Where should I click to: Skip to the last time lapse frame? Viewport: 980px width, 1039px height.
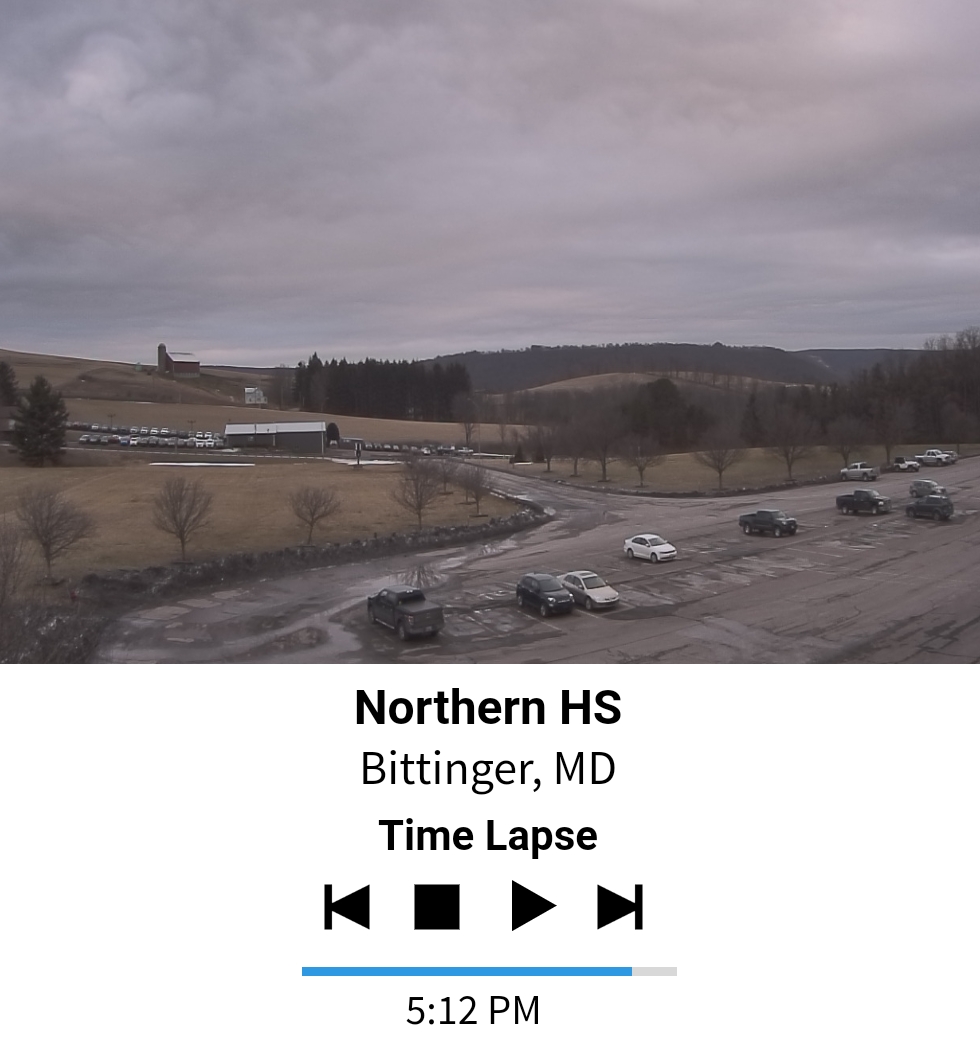pyautogui.click(x=620, y=907)
